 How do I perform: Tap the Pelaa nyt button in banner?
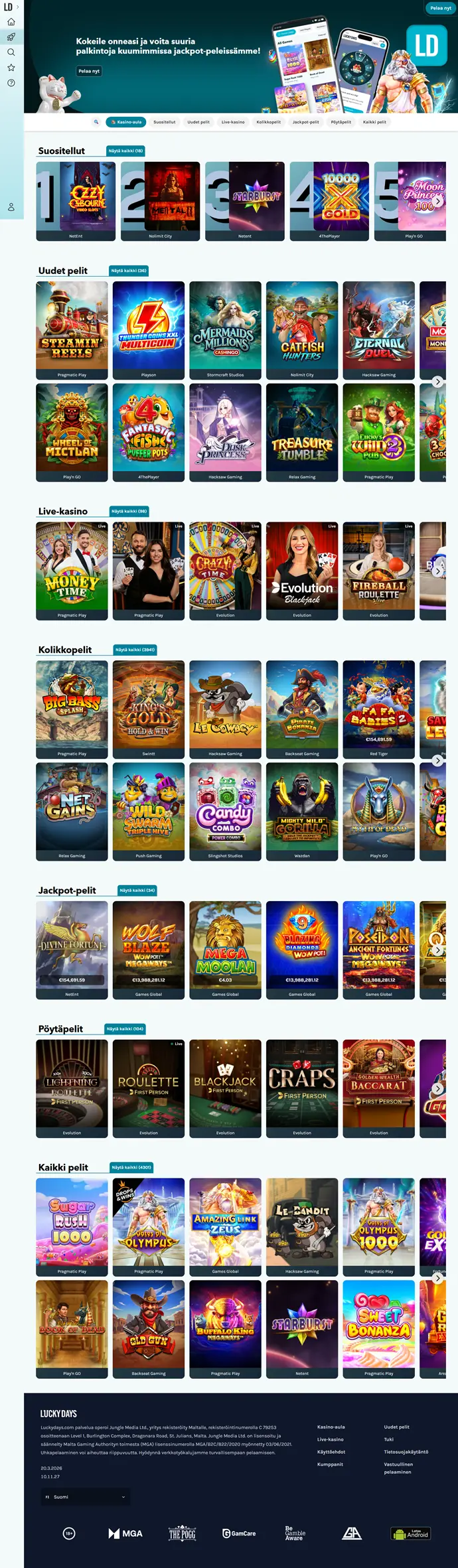89,71
